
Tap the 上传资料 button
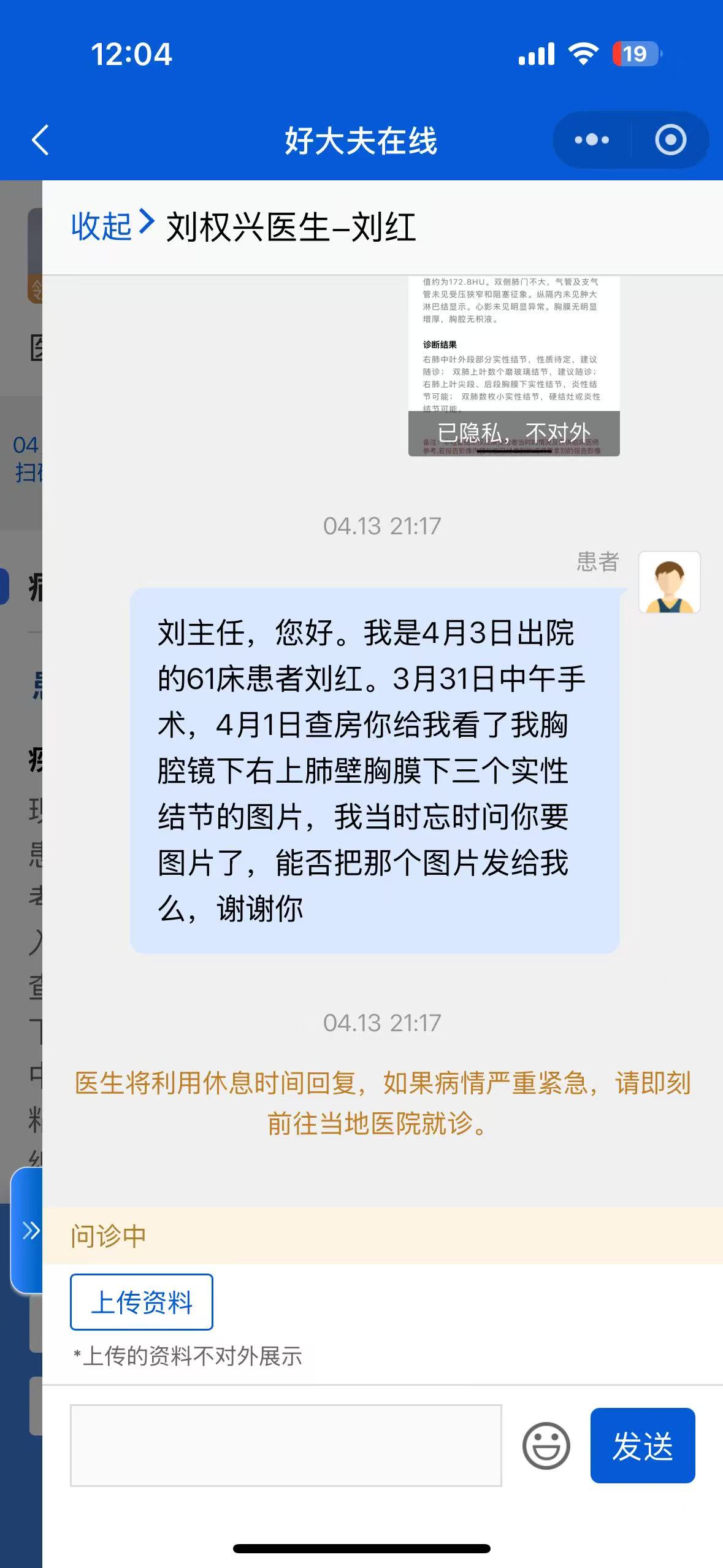click(142, 1302)
